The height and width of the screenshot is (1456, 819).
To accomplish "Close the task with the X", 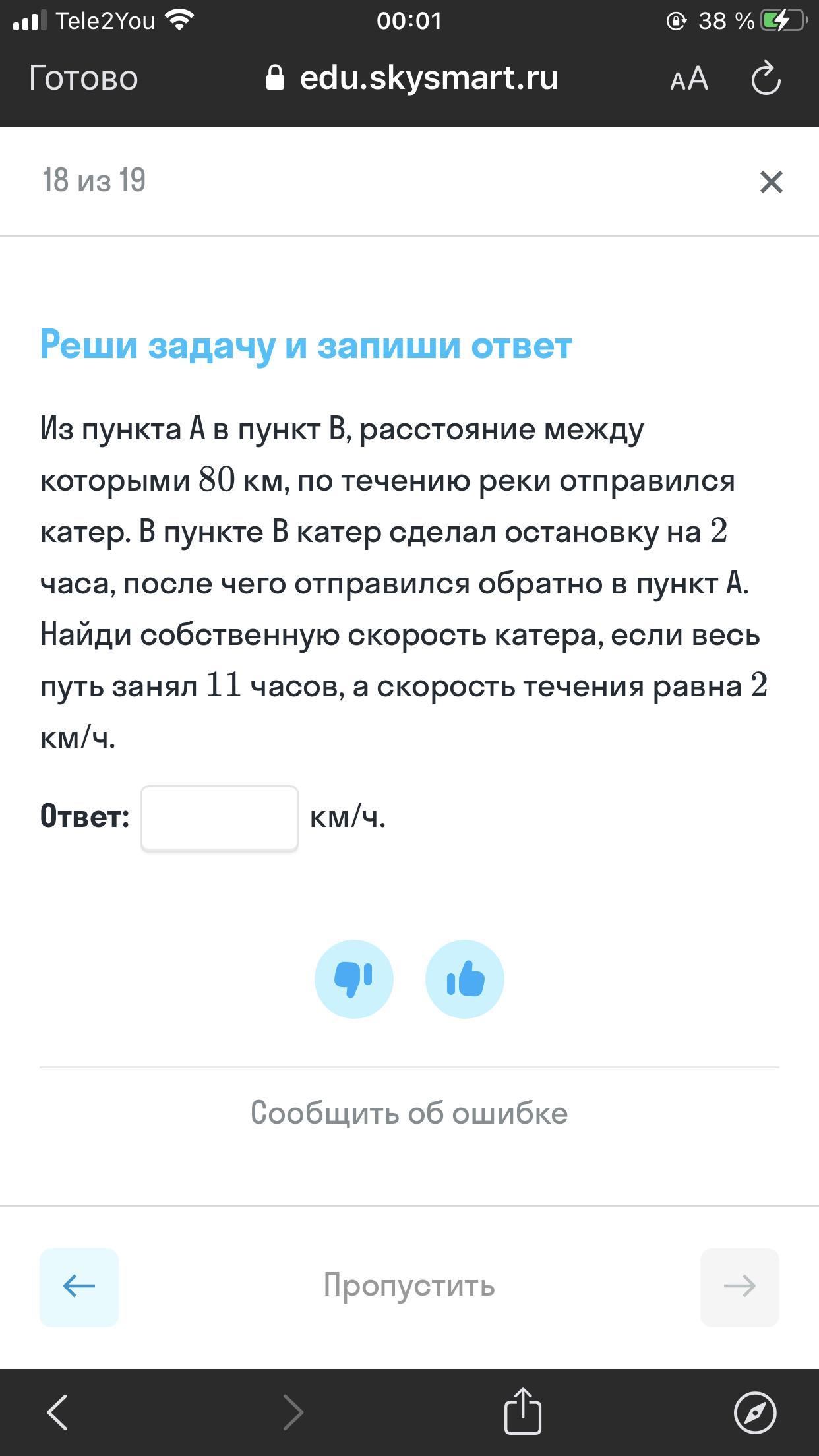I will [771, 182].
